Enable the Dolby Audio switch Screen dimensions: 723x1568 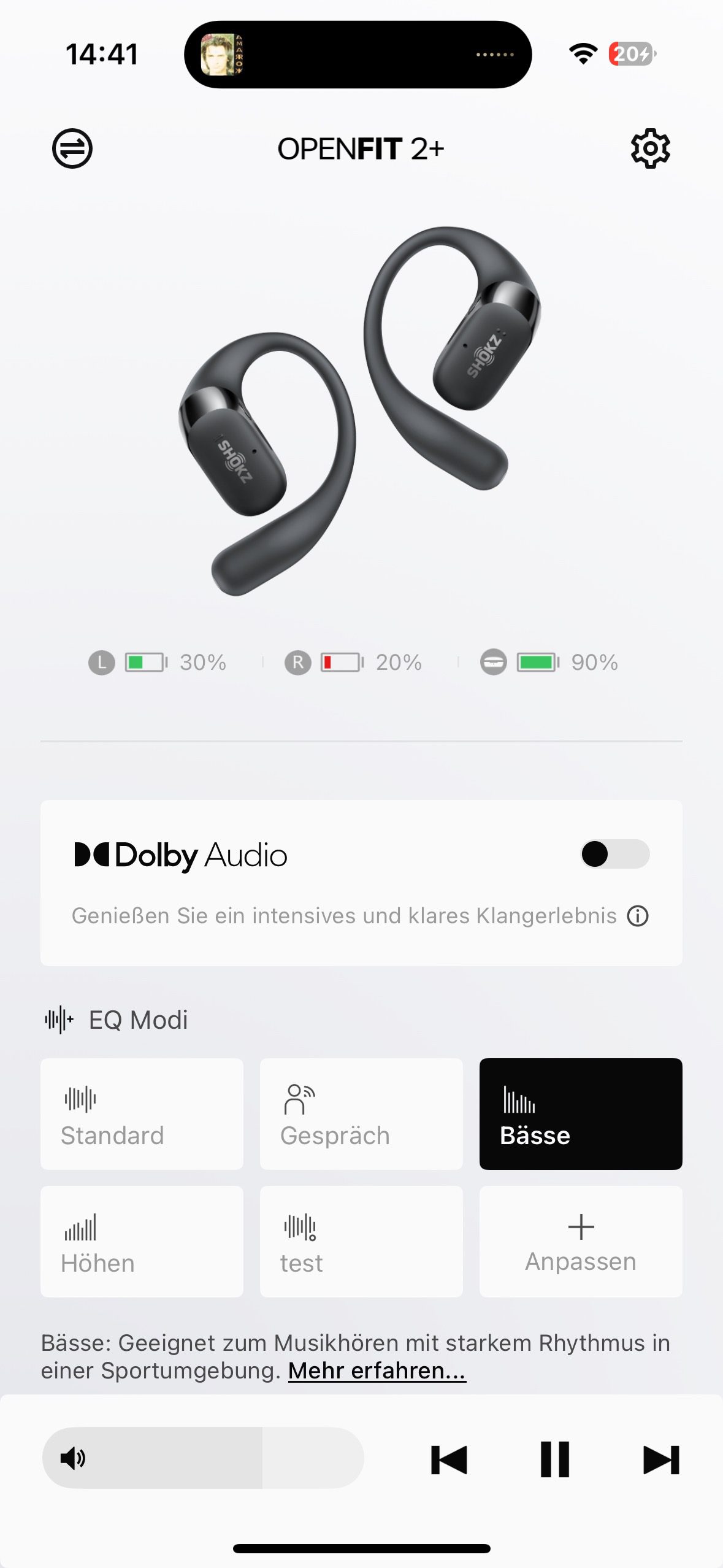coord(615,854)
